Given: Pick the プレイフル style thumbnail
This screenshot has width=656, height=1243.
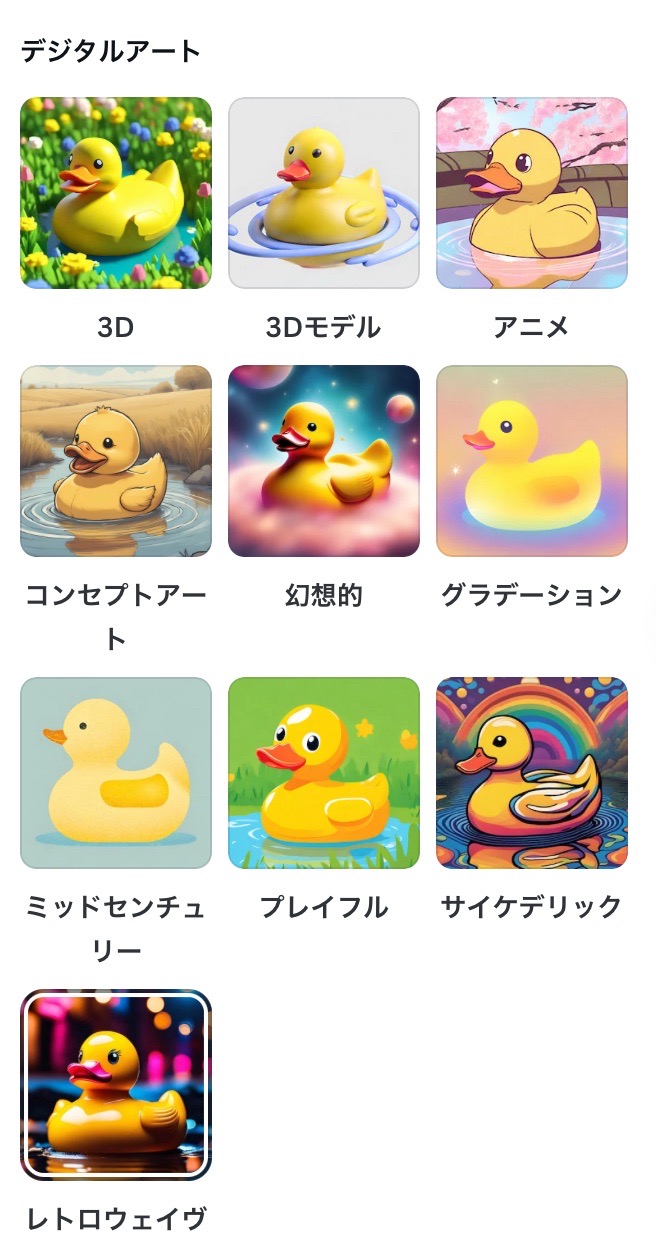Looking at the screenshot, I should pyautogui.click(x=324, y=773).
